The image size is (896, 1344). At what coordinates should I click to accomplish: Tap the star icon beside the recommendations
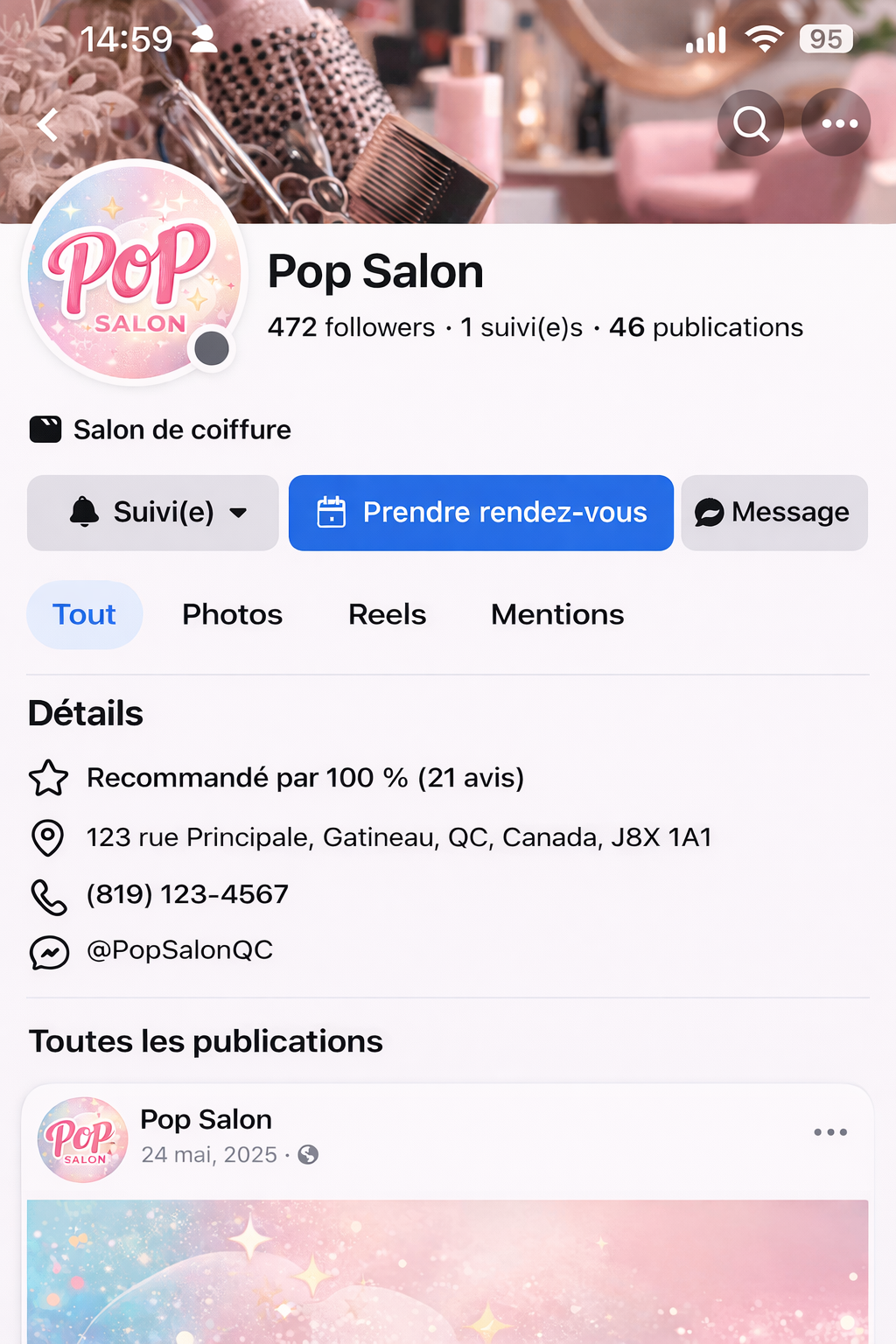(49, 777)
